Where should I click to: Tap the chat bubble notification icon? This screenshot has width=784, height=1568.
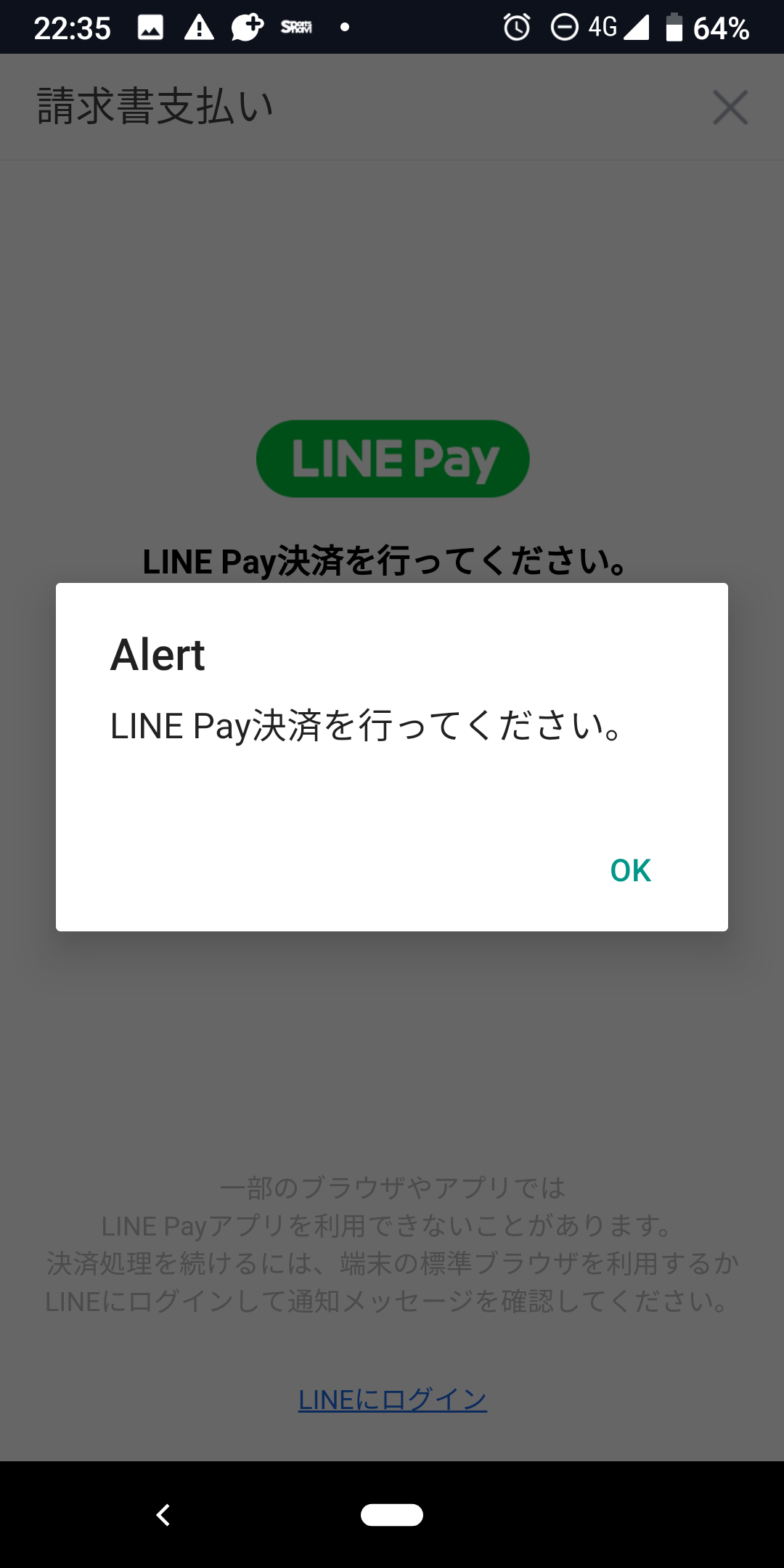[x=247, y=28]
